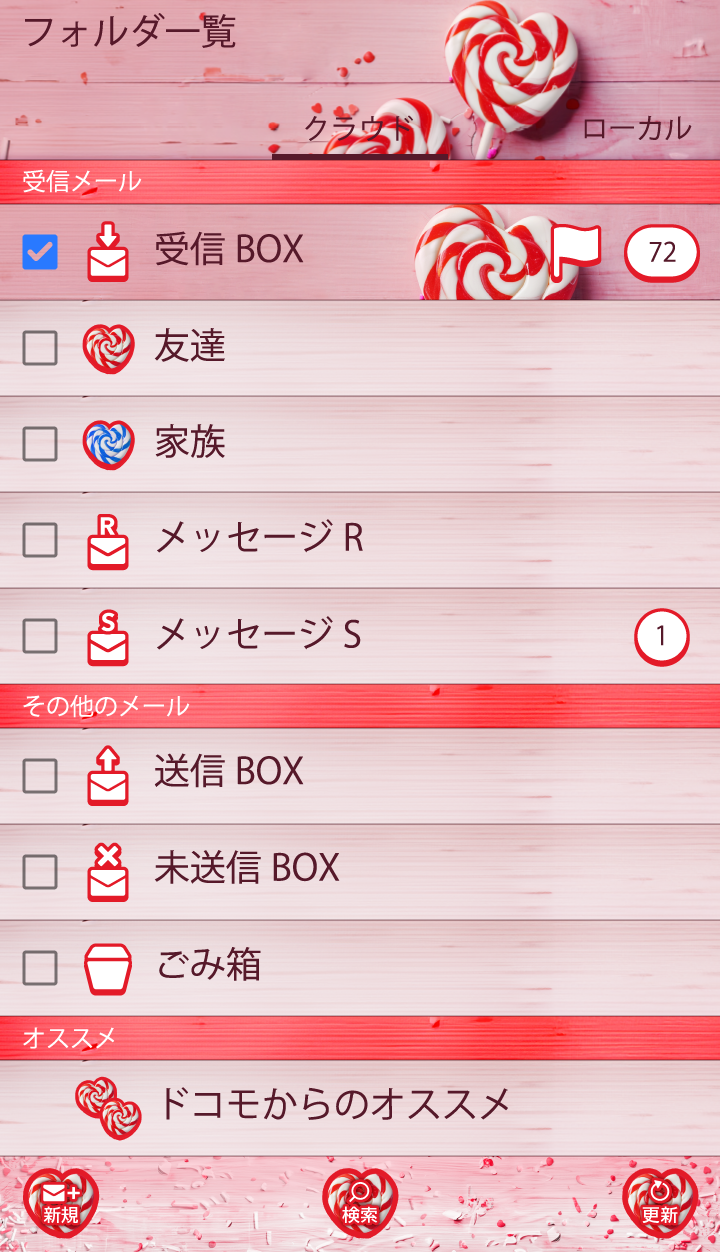This screenshot has height=1252, width=720.
Task: Select the 送信 BOX checkbox
Action: click(40, 775)
